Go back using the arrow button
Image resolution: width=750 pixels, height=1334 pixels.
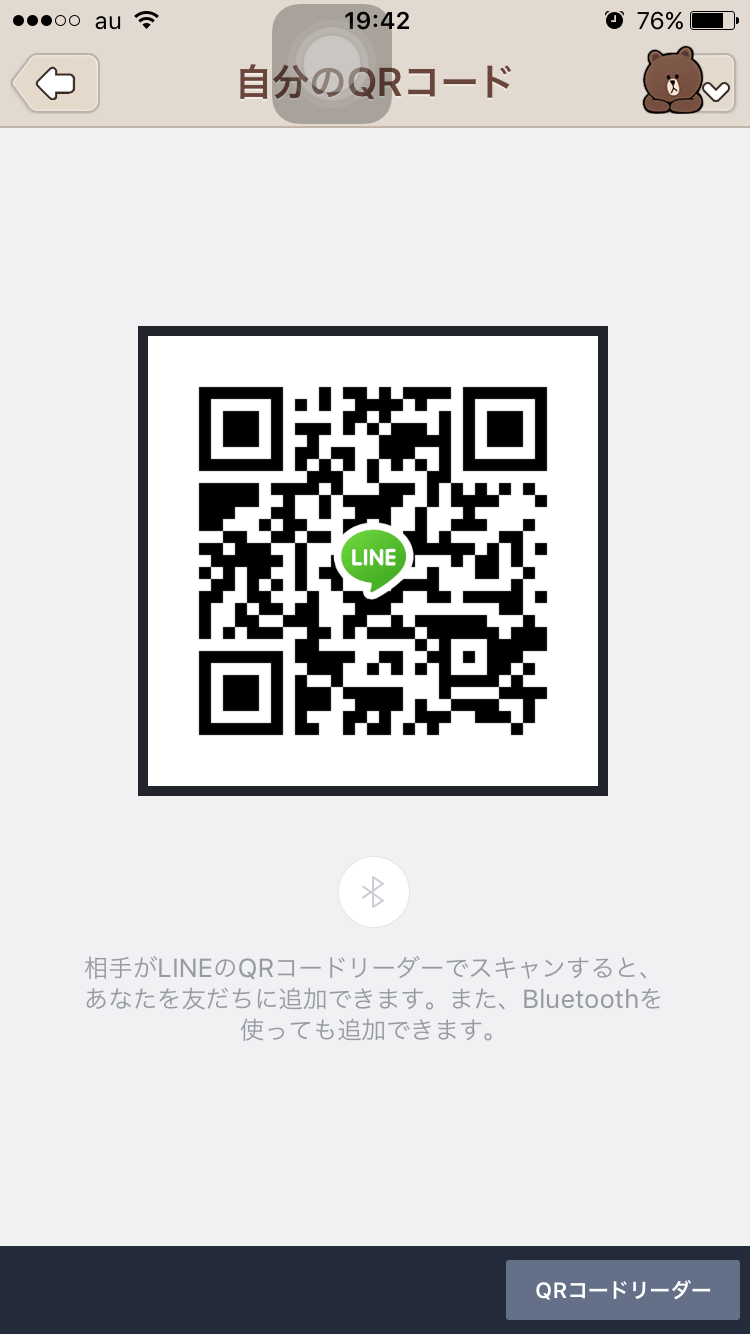[x=56, y=83]
